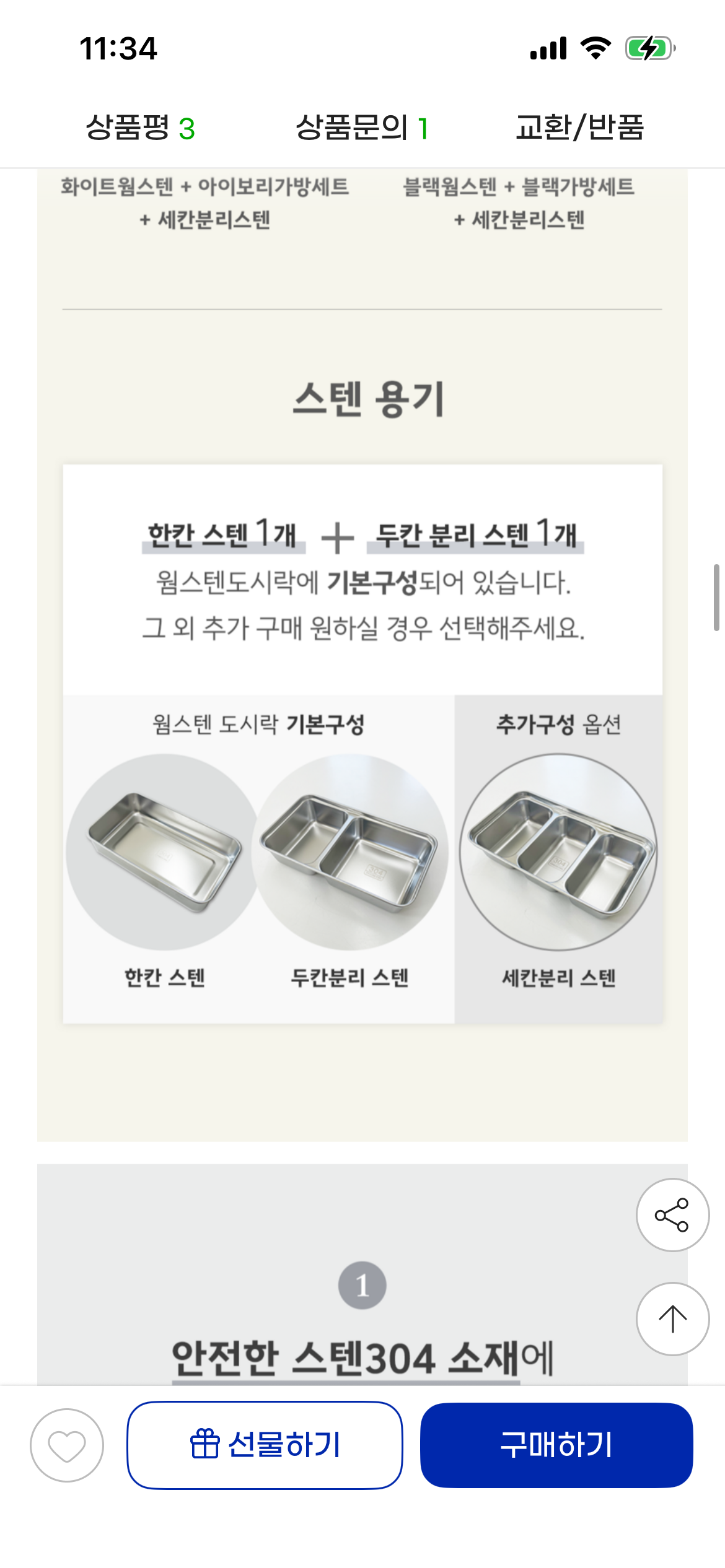Open the 상품문의 inquiry tab

coord(362,128)
